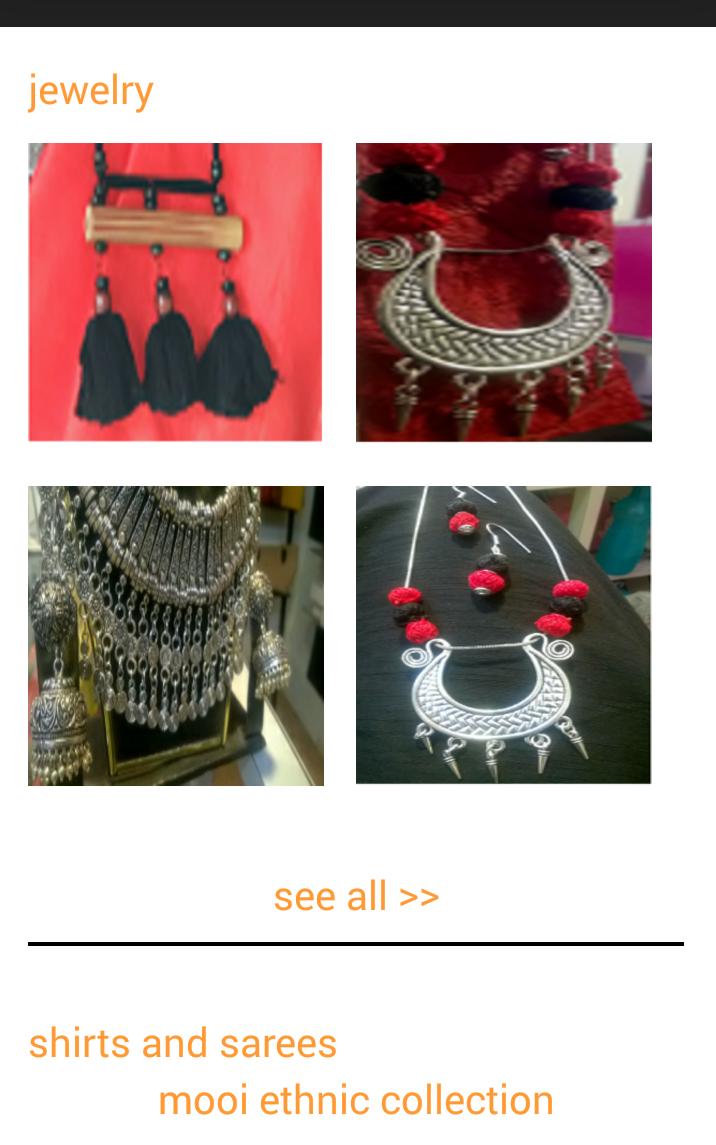Open the silver crescent pendant on red
Screen dimensions: 716x1145
503,292
